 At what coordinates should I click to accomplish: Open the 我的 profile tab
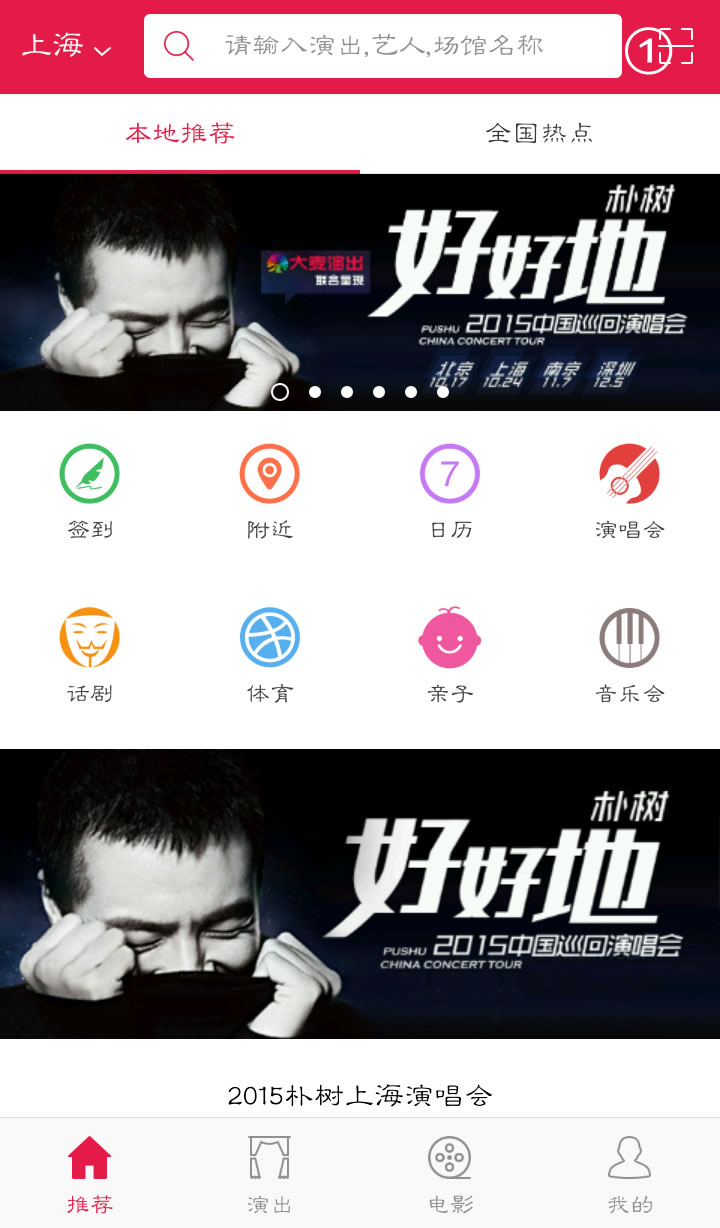(x=630, y=1174)
